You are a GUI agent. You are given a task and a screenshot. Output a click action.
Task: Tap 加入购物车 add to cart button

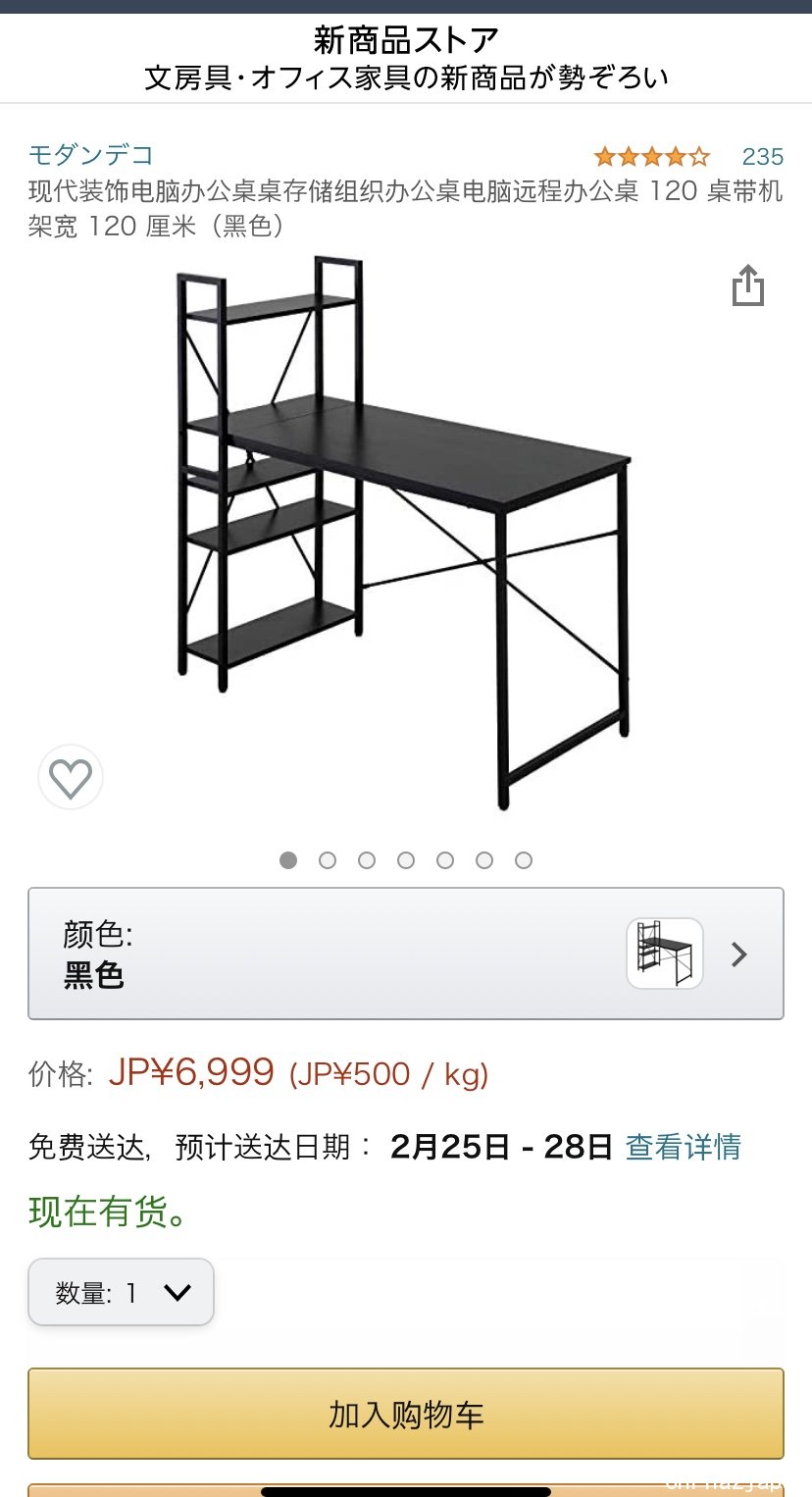coord(405,1414)
